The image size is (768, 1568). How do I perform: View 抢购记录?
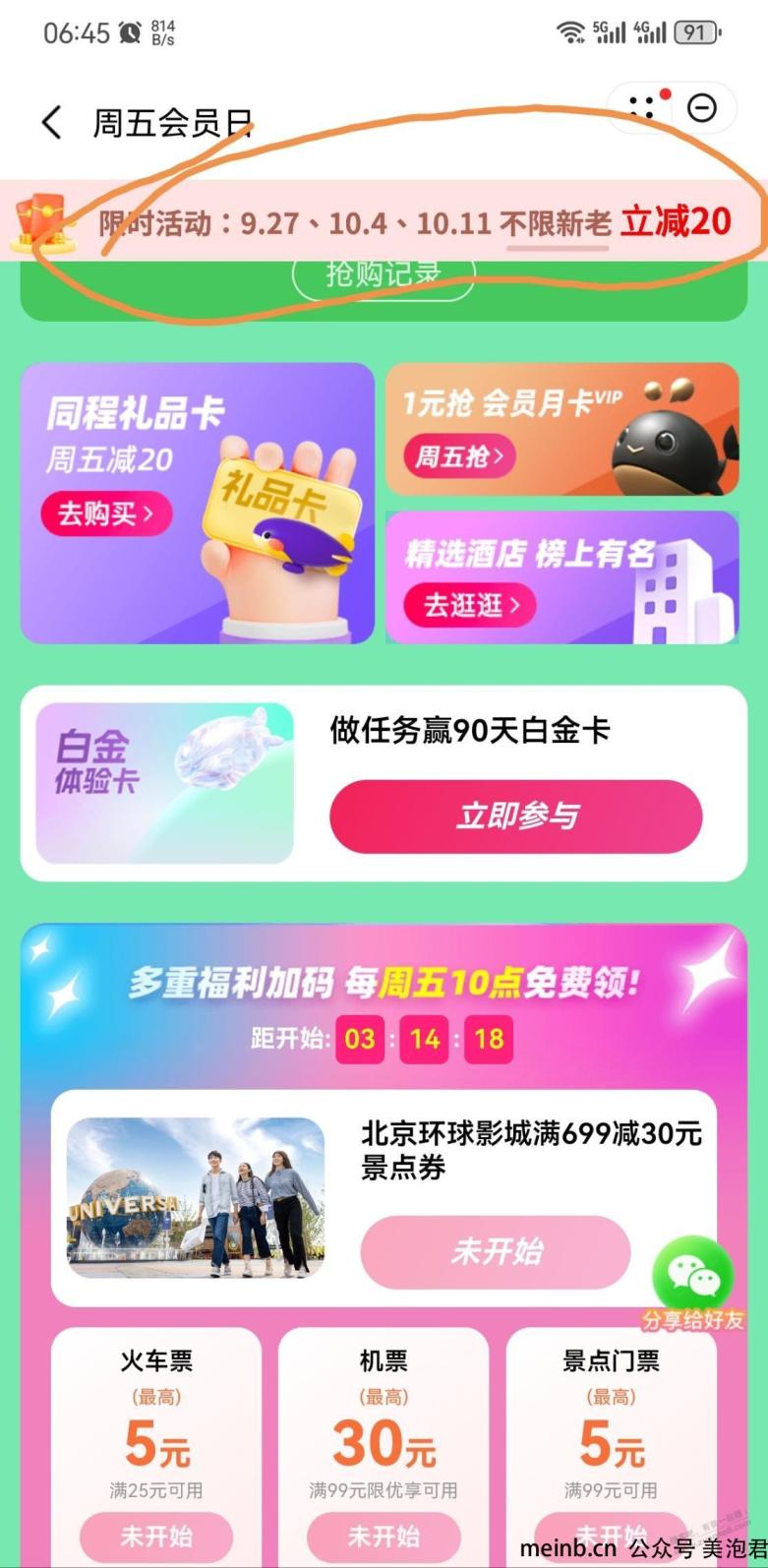click(x=384, y=275)
